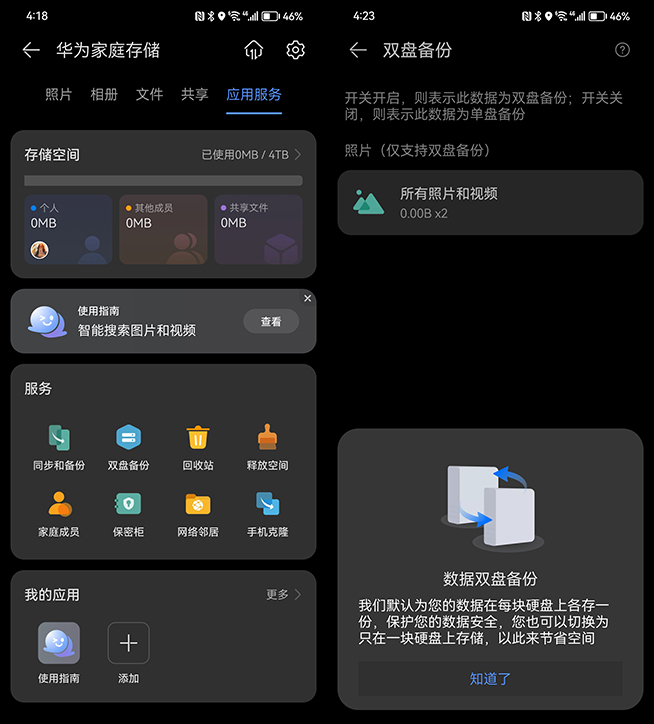Screen dimensions: 654x724
Task: Open 双盘备份 service
Action: 128,447
